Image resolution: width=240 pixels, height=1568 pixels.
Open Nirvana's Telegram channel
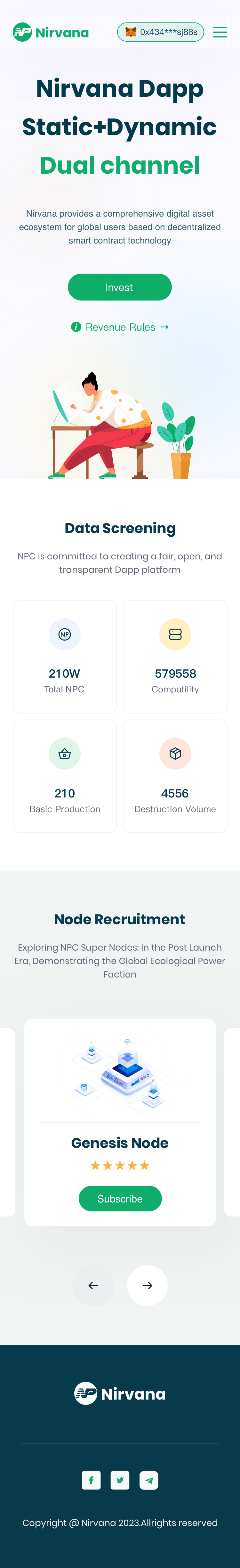tap(149, 1480)
